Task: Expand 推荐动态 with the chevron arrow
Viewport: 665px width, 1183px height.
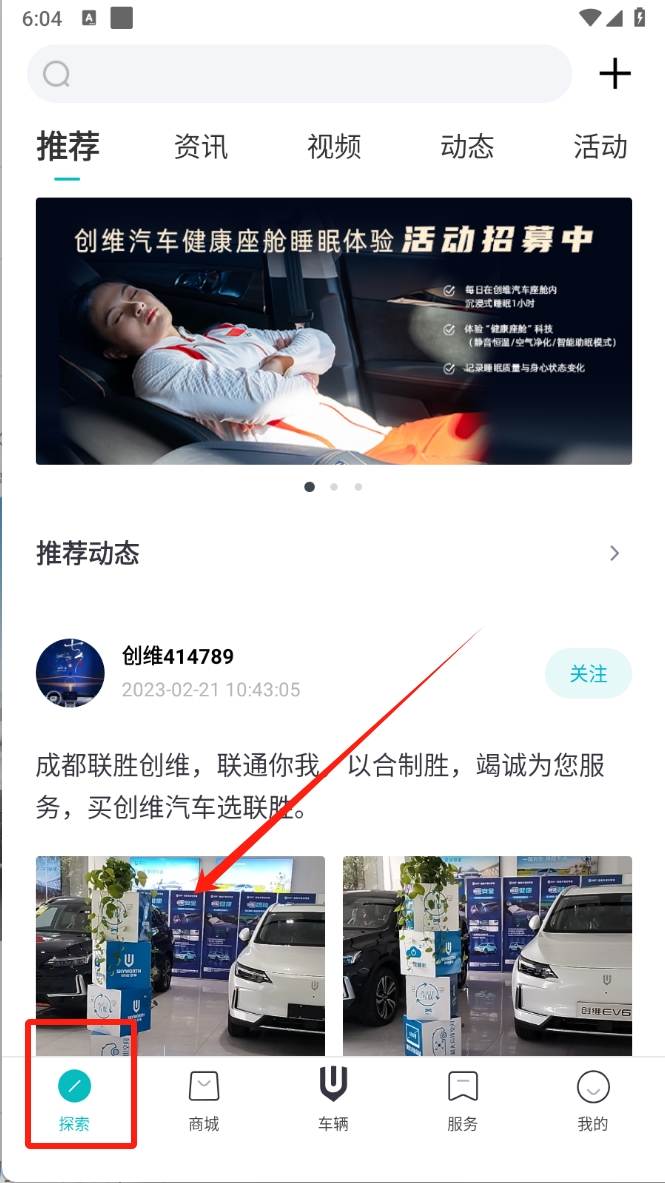Action: [614, 553]
